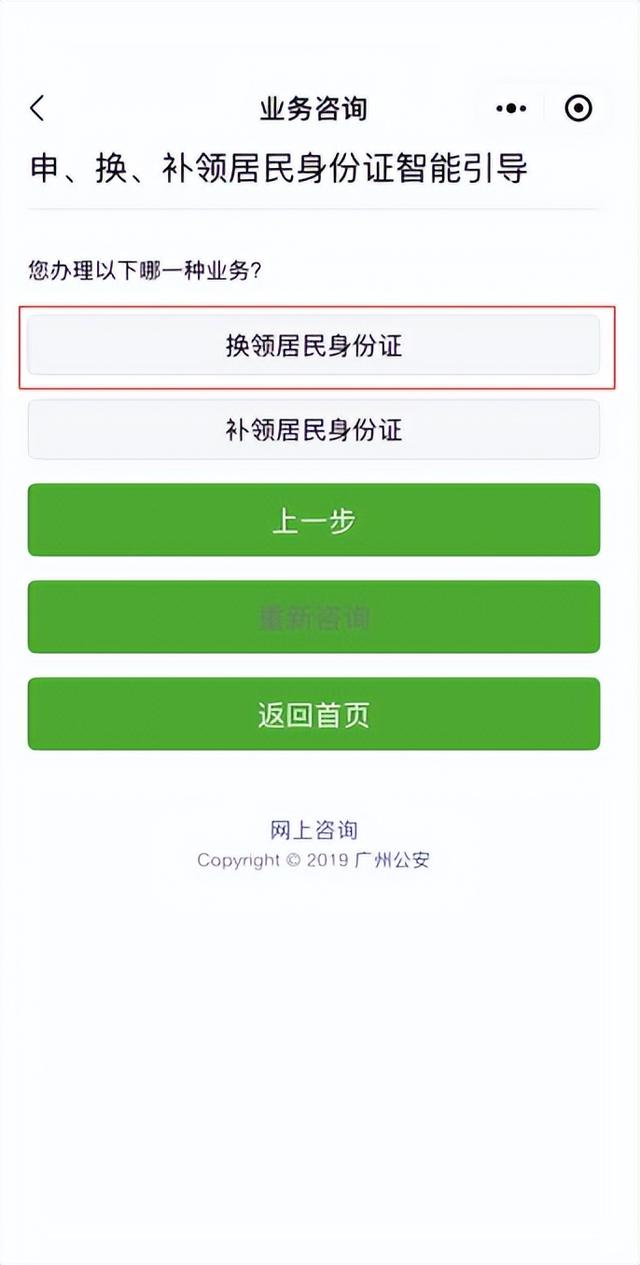Restart with 重新咨询 button

point(313,617)
